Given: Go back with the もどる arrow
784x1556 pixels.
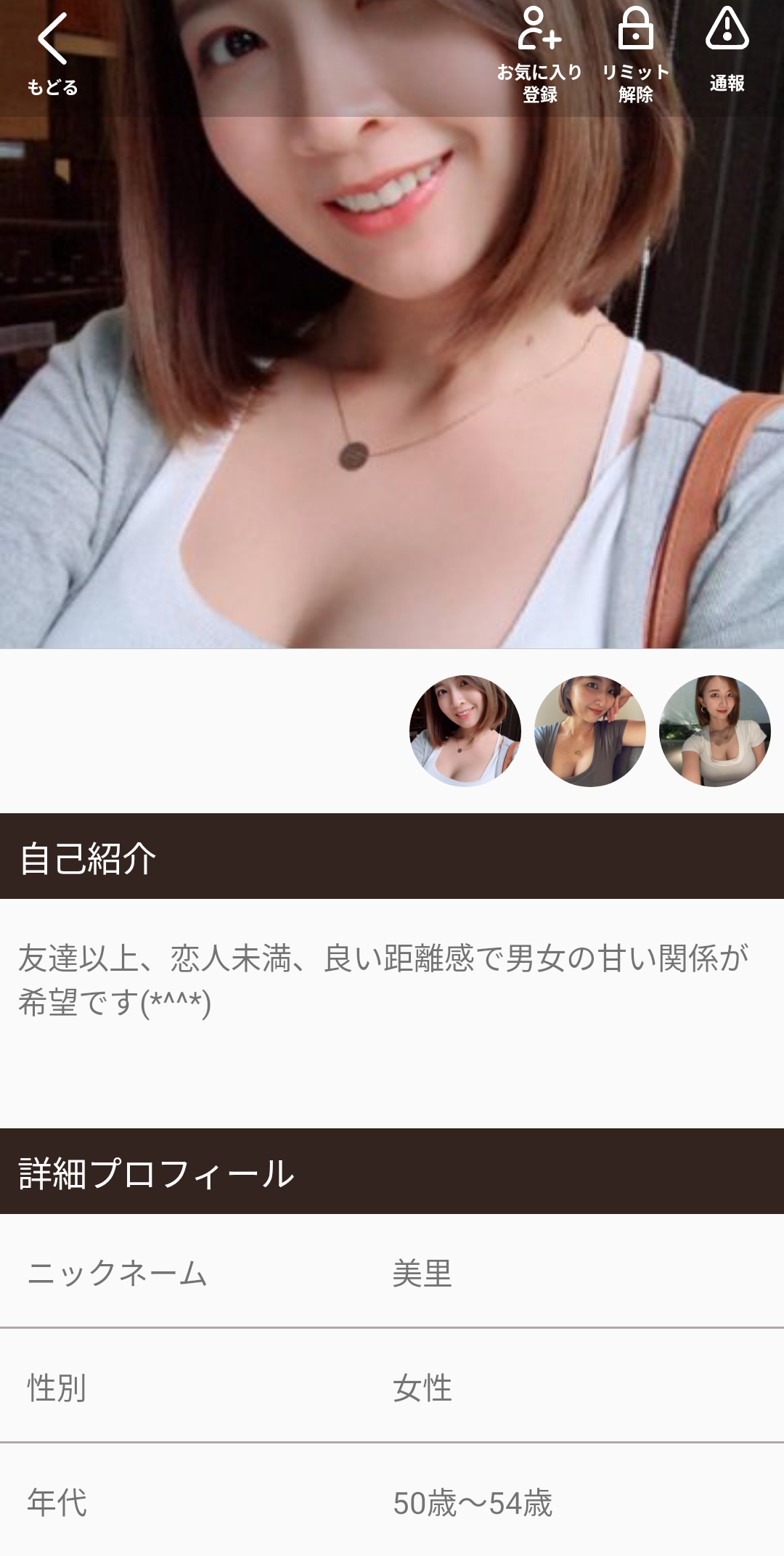Looking at the screenshot, I should 52,54.
